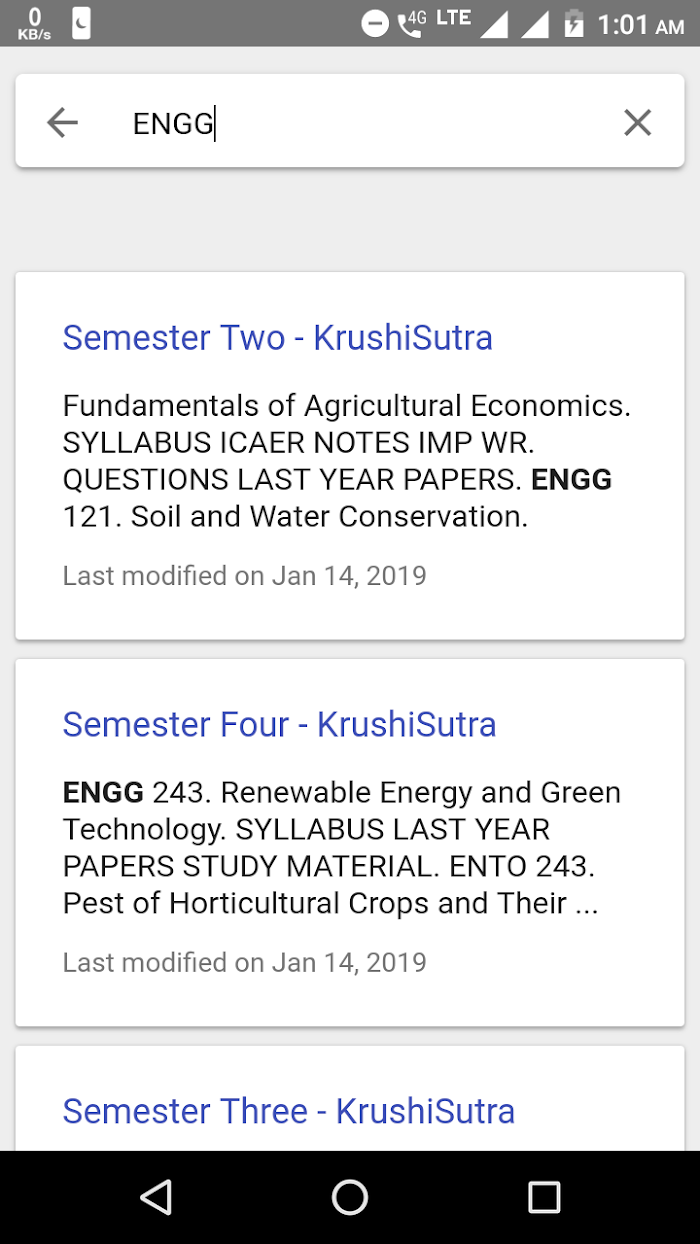Screen dimensions: 700x1244
Task: Show recent apps
Action: point(544,1197)
